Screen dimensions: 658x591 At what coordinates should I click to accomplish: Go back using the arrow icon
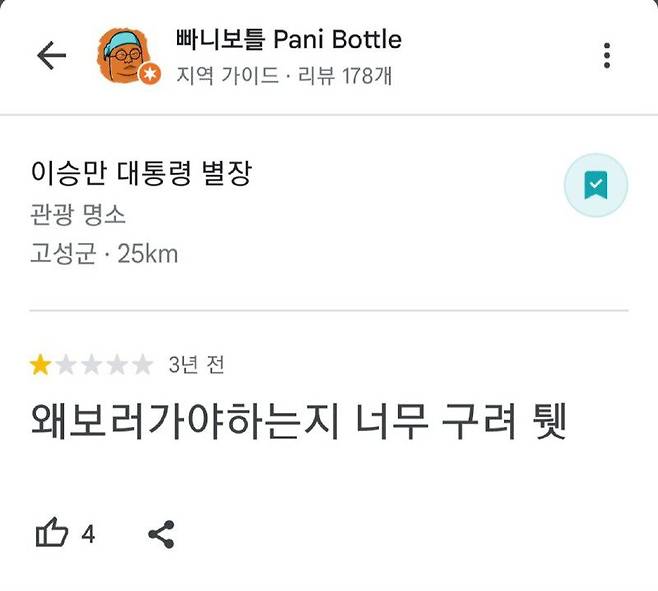[51, 56]
